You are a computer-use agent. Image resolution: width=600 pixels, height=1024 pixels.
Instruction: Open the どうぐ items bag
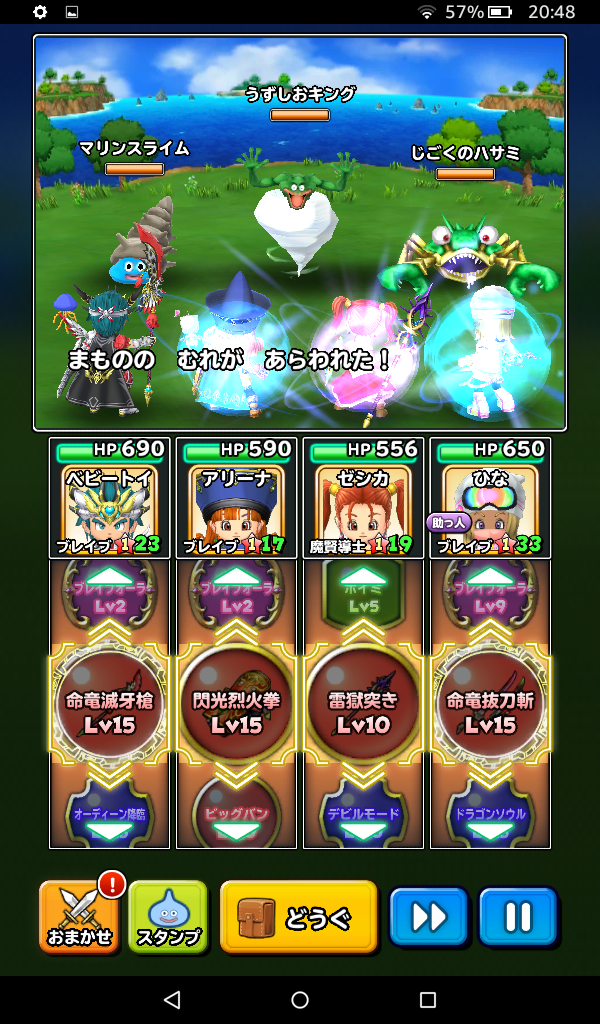298,916
